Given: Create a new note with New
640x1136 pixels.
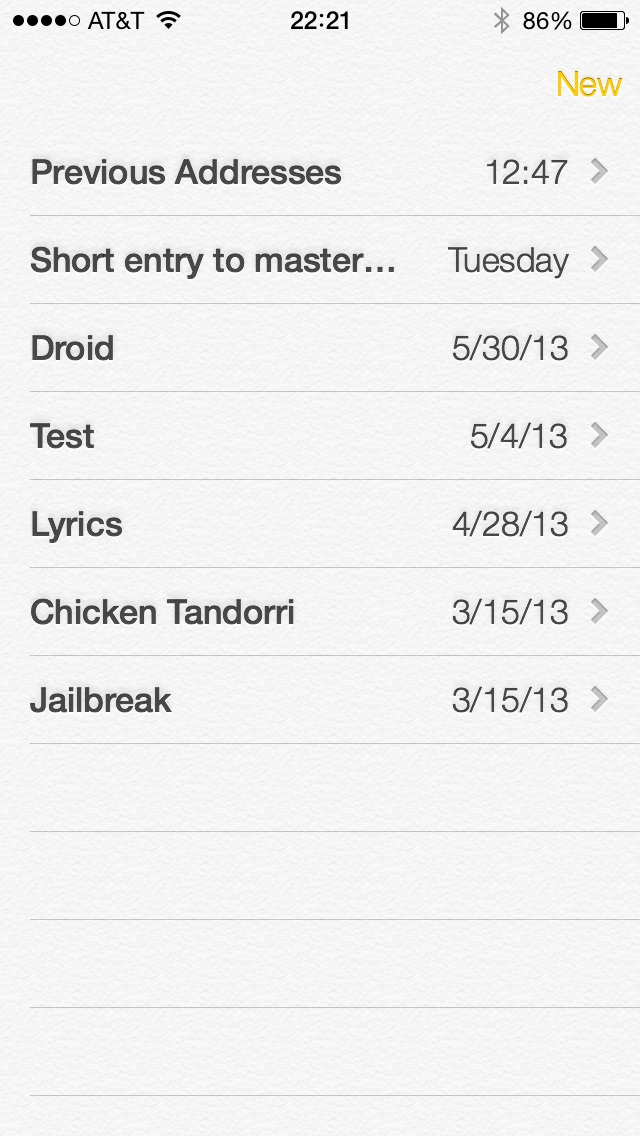Looking at the screenshot, I should coord(589,85).
